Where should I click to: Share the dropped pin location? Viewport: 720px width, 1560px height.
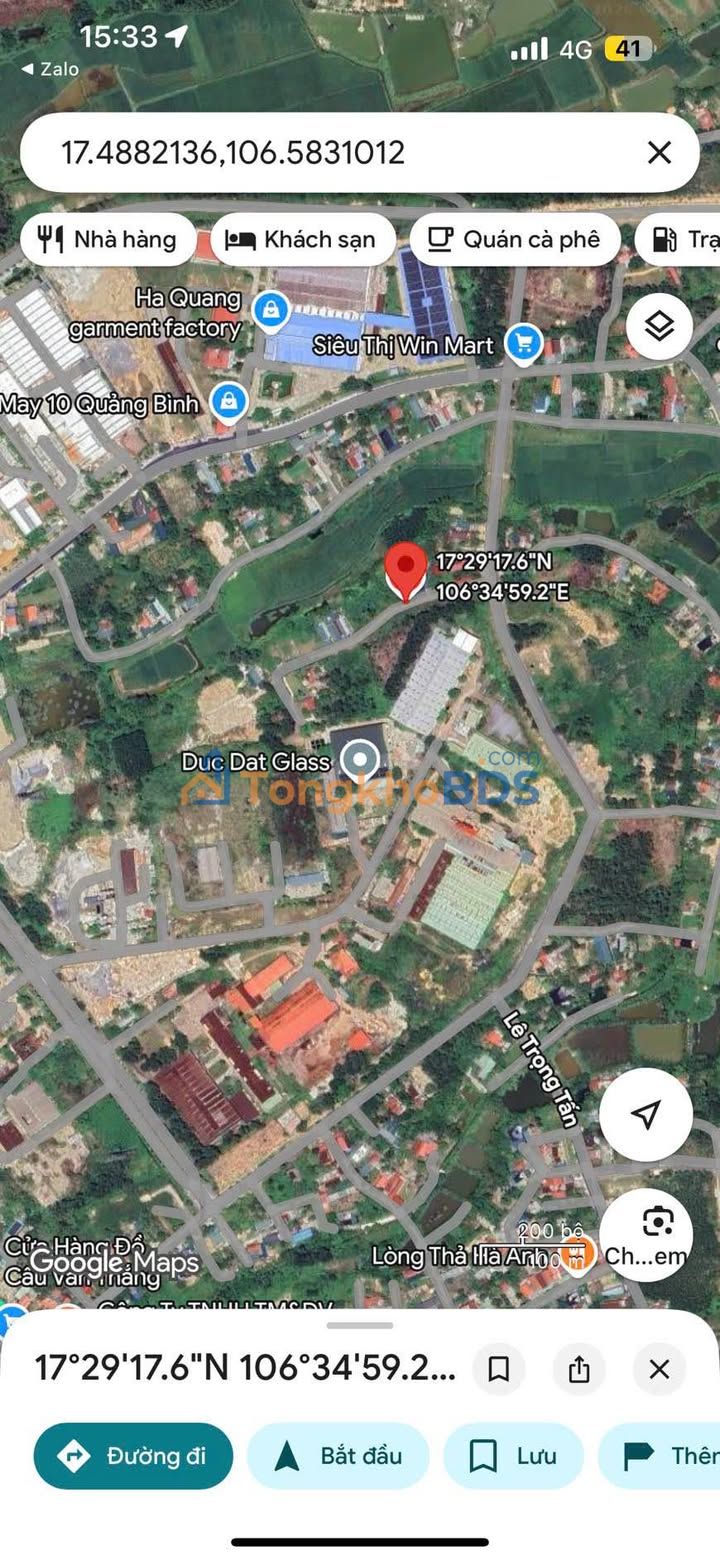click(x=579, y=1369)
